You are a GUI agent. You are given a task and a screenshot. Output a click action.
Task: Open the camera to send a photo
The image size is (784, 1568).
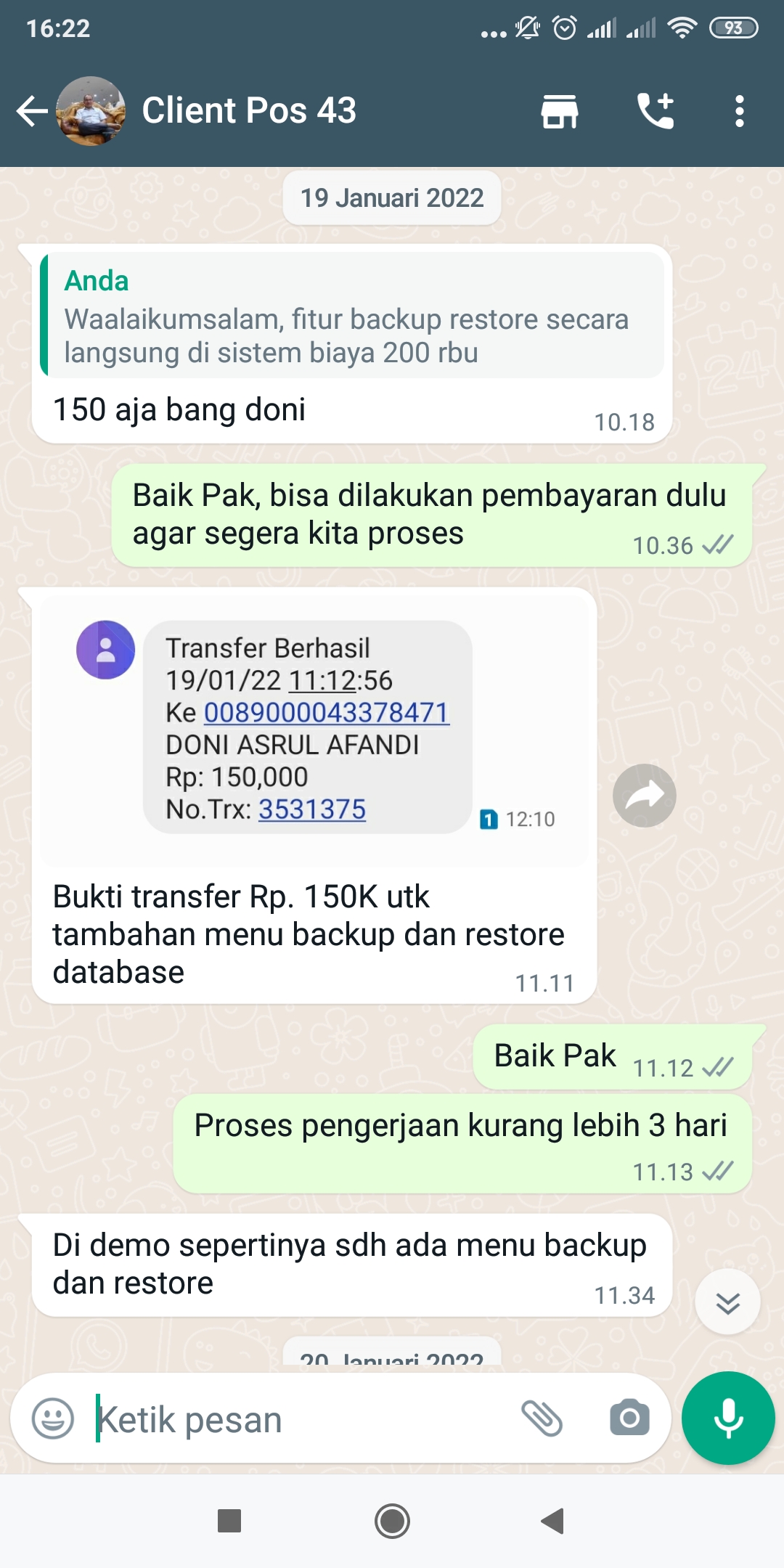tap(629, 1418)
